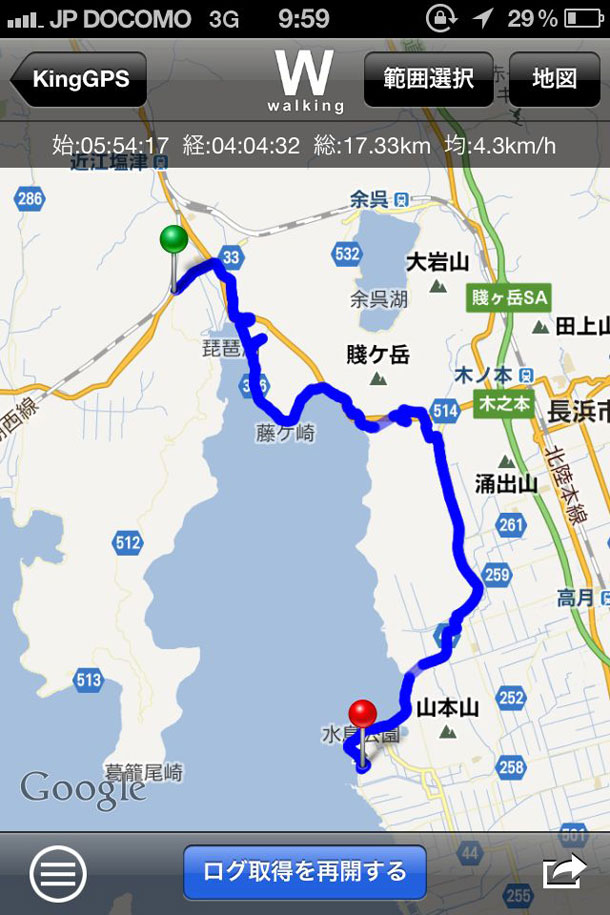Screen dimensions: 610x915
Task: Select the green start pin
Action: pos(174,241)
